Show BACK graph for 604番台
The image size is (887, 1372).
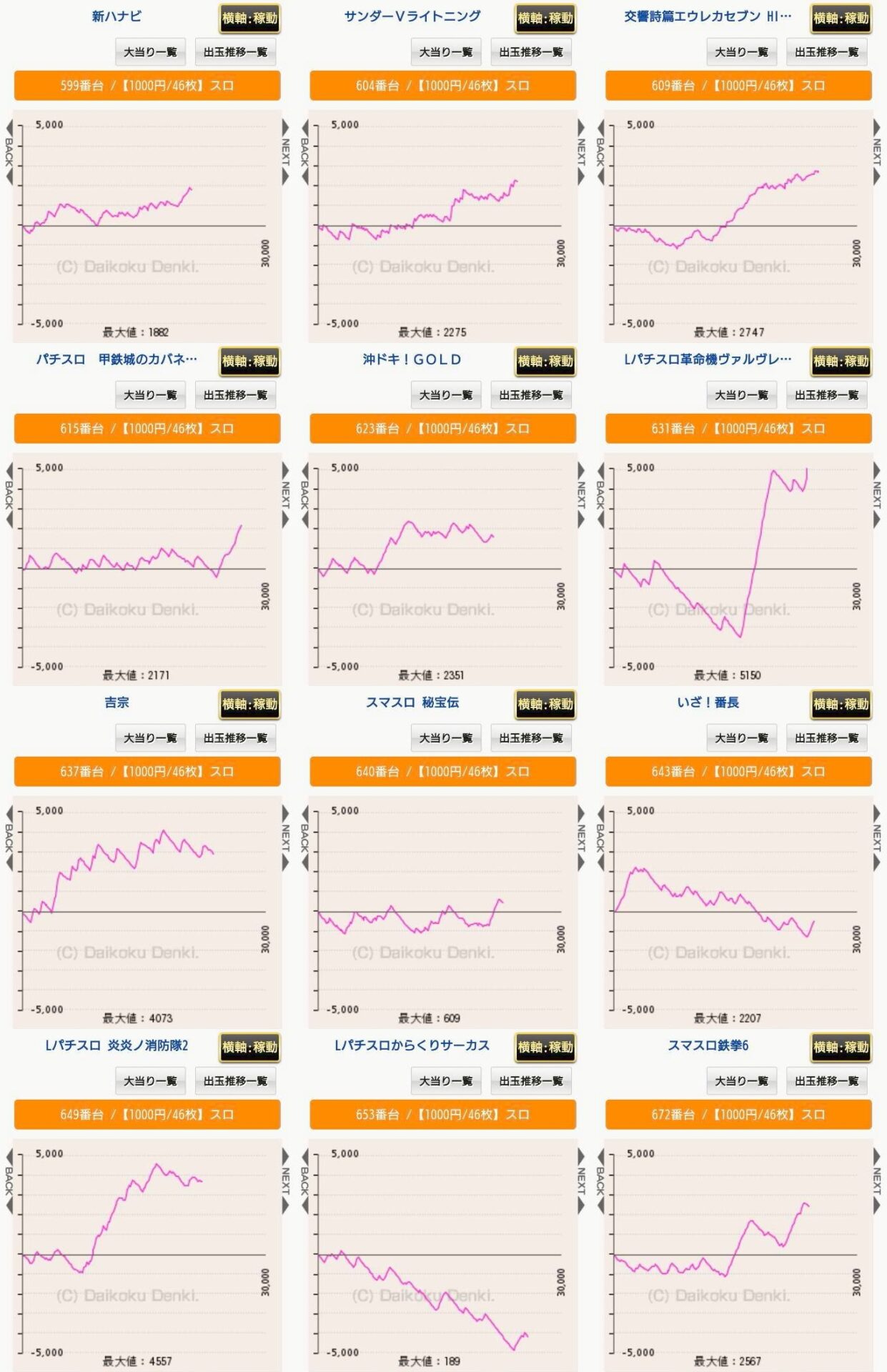point(304,152)
